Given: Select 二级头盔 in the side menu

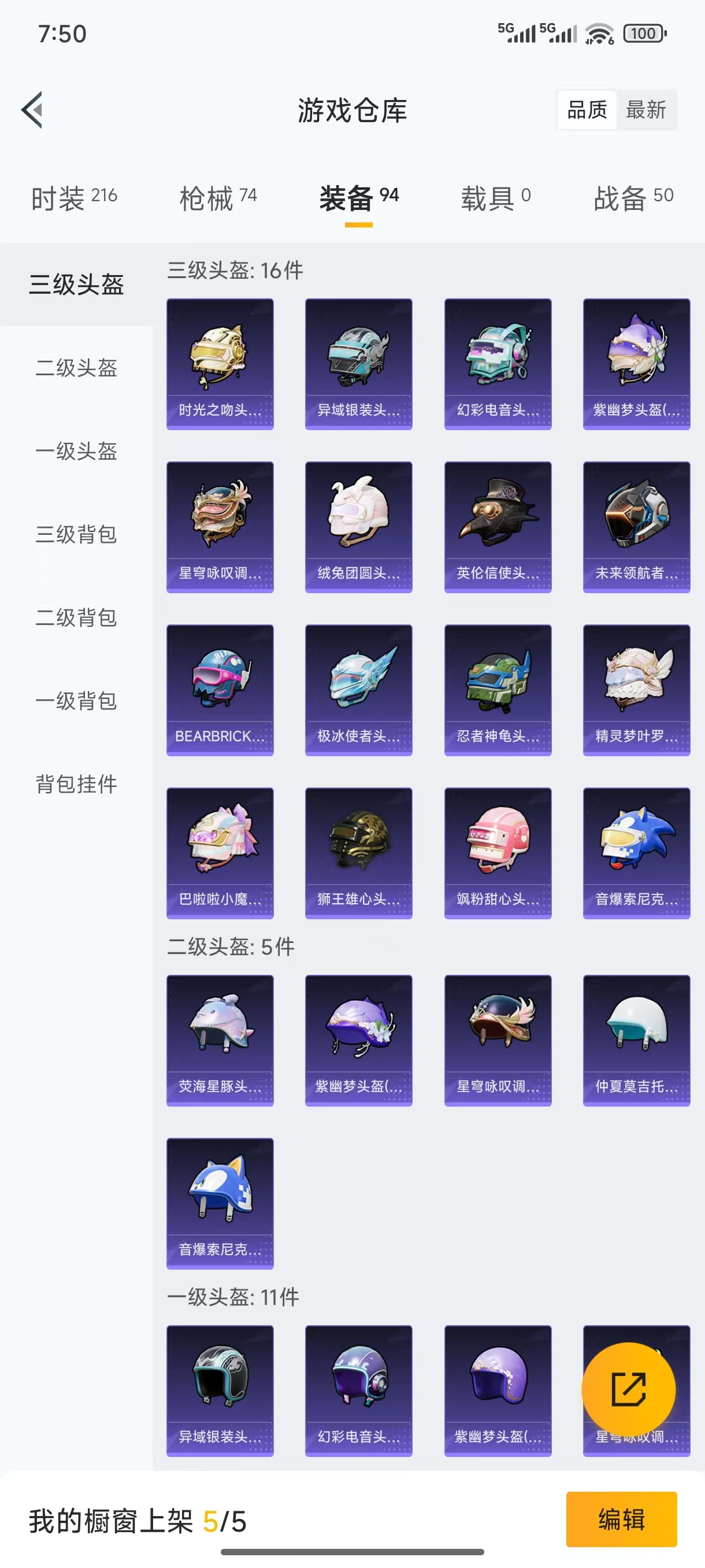Looking at the screenshot, I should pos(76,368).
